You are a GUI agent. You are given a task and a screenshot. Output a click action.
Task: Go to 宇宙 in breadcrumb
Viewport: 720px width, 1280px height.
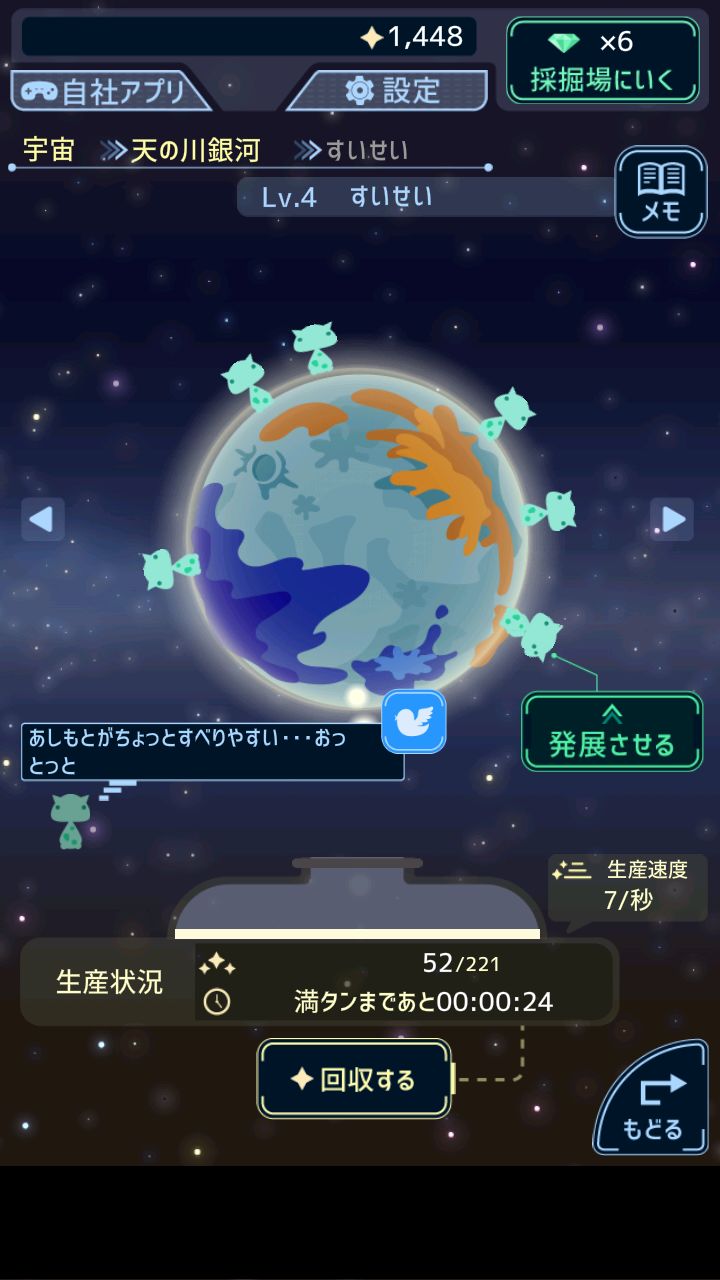pos(49,150)
